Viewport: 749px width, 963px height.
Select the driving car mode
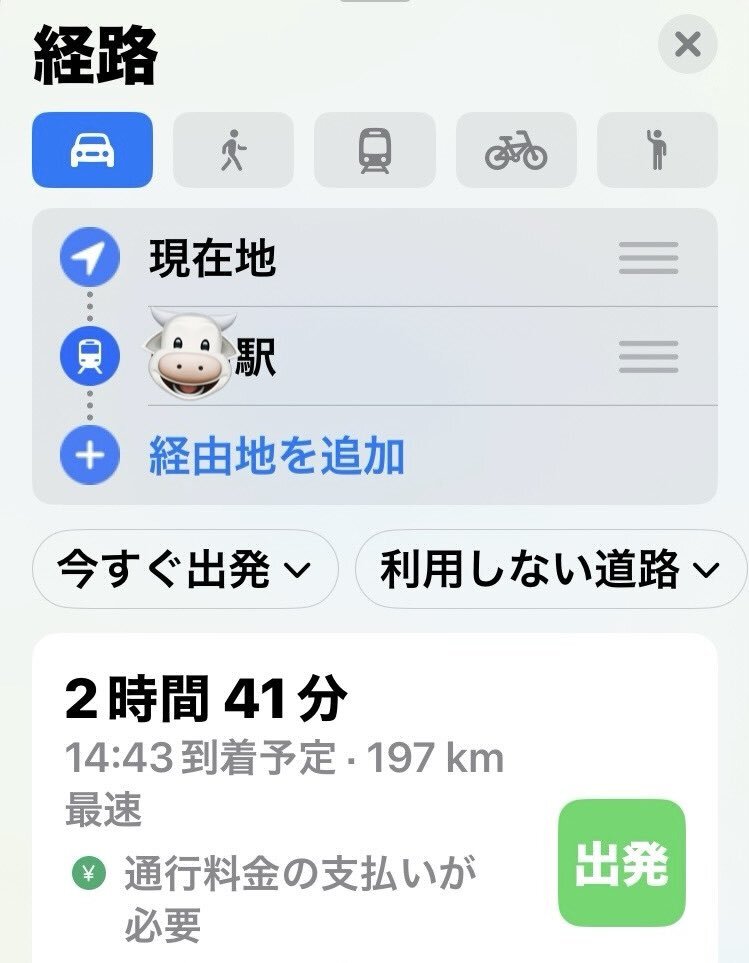pyautogui.click(x=92, y=150)
